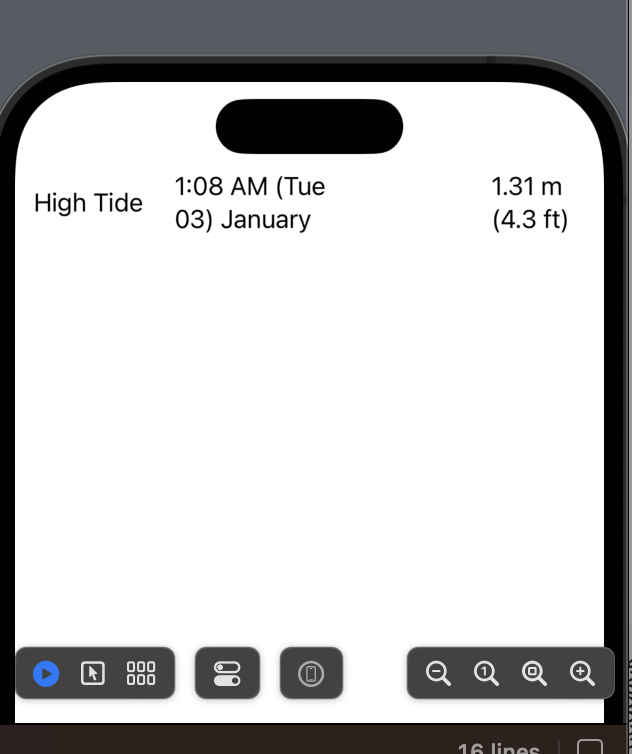The width and height of the screenshot is (632, 754).
Task: Open the preview variants grid
Action: (141, 673)
